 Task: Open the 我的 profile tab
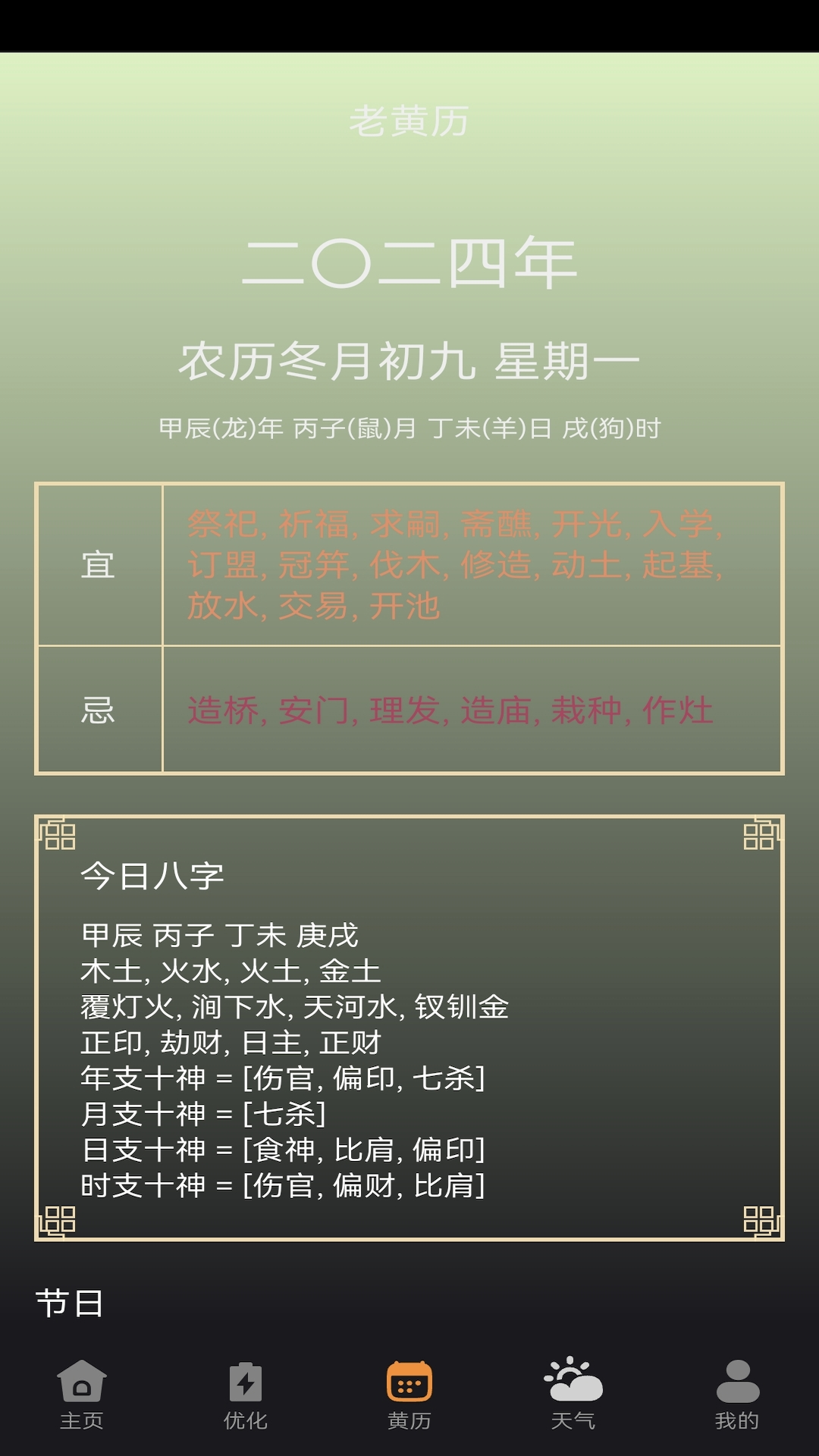737,1394
